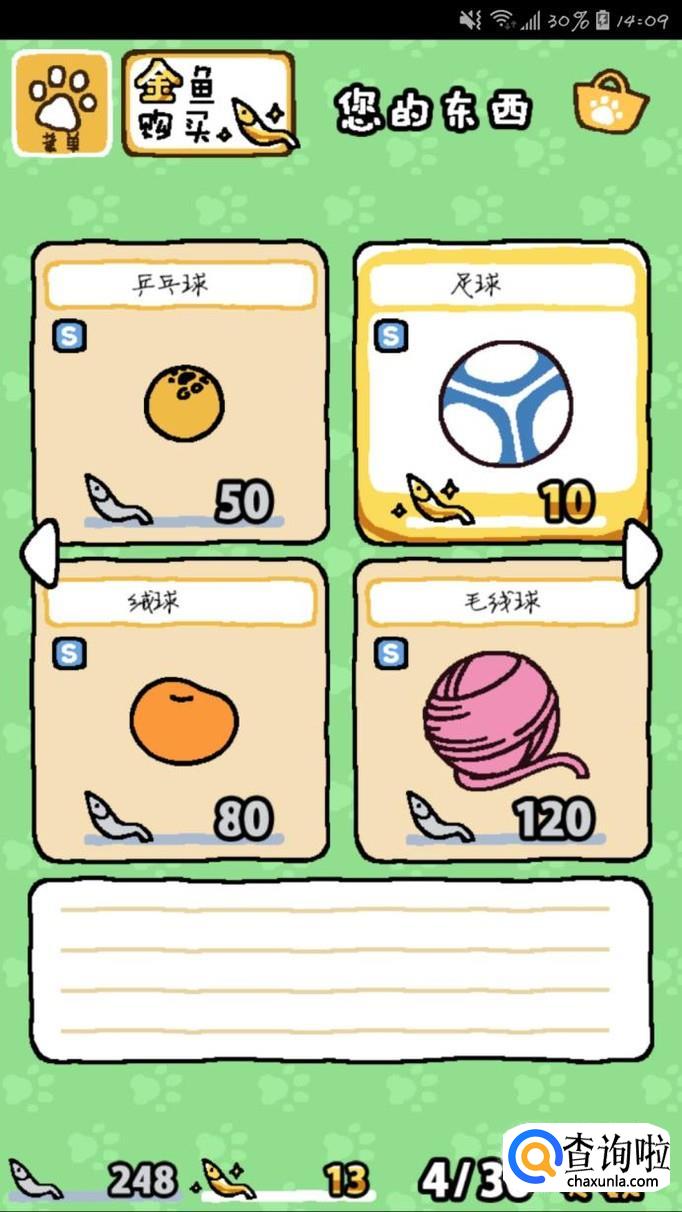This screenshot has width=682, height=1212.
Task: Select the pink yarn ball priced 120
Action: point(502,710)
